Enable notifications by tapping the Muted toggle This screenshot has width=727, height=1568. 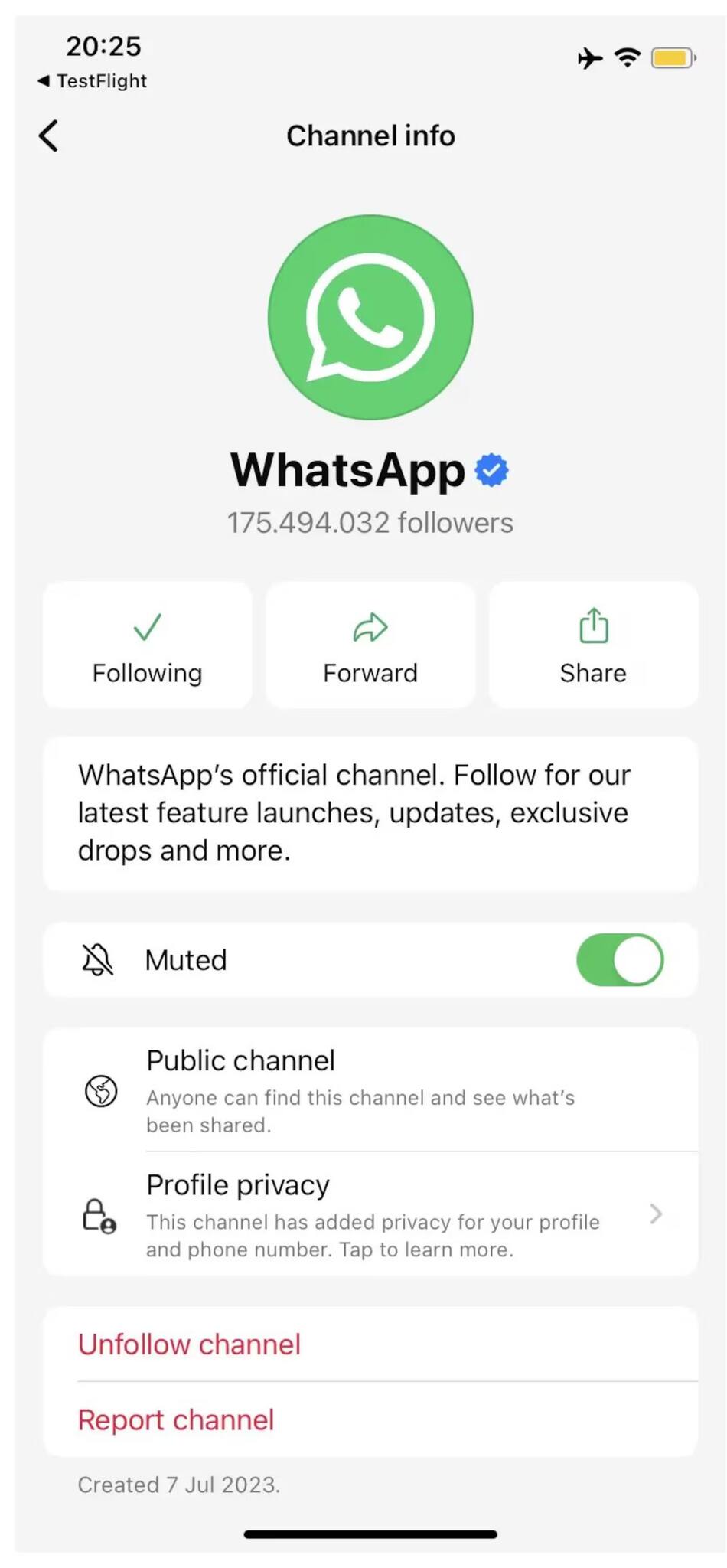coord(620,959)
